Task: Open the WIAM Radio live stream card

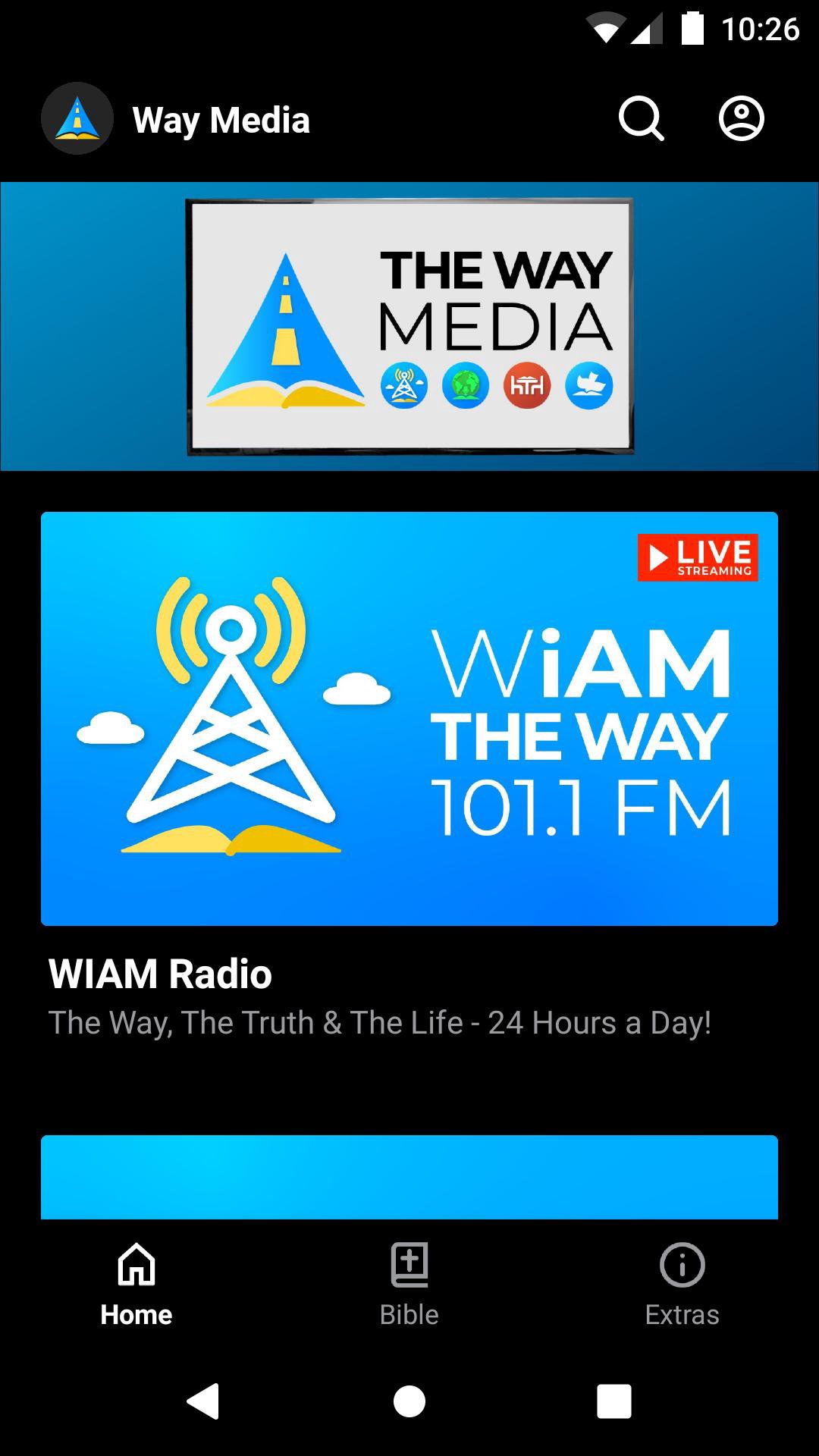Action: click(409, 718)
